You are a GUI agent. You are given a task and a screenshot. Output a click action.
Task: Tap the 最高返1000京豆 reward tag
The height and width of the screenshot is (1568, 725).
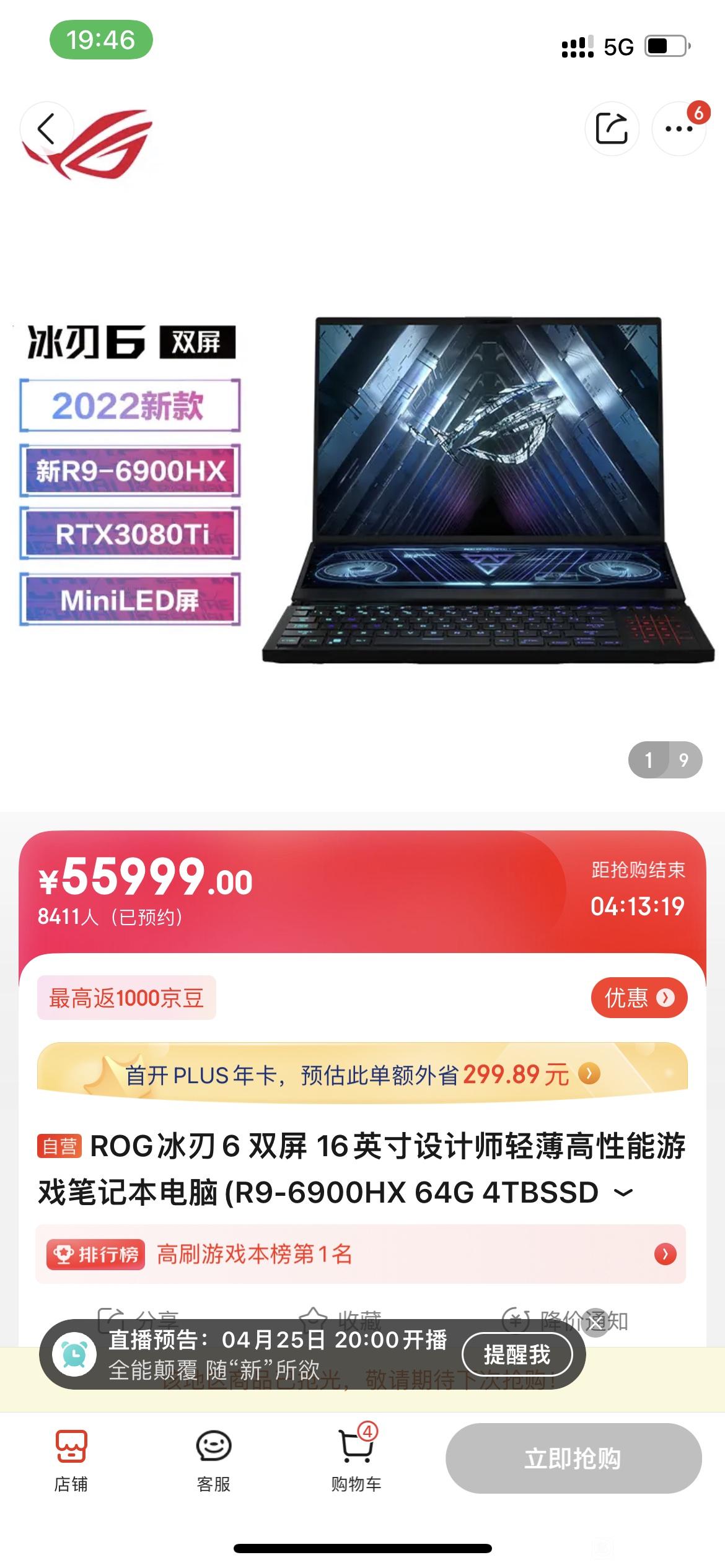[x=126, y=998]
